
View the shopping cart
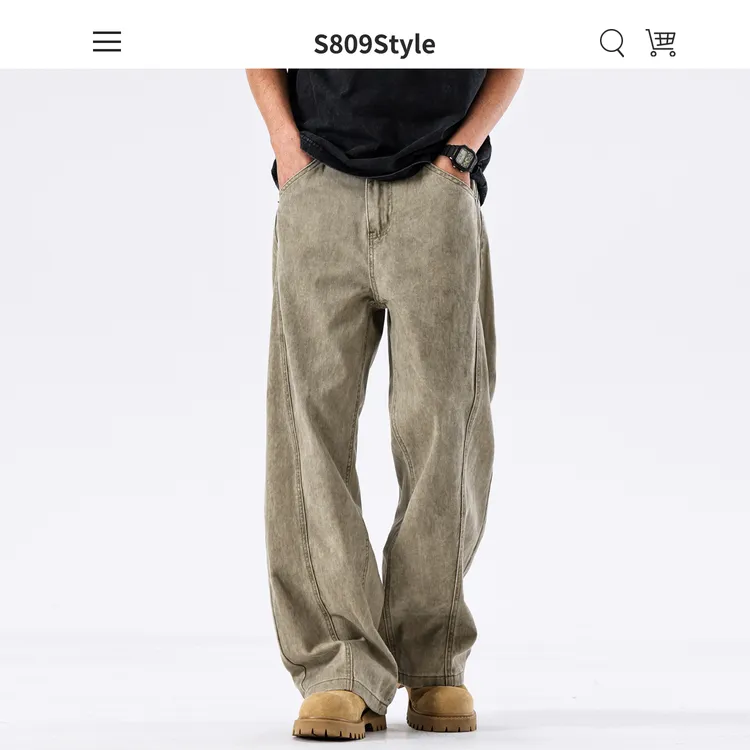click(x=661, y=43)
